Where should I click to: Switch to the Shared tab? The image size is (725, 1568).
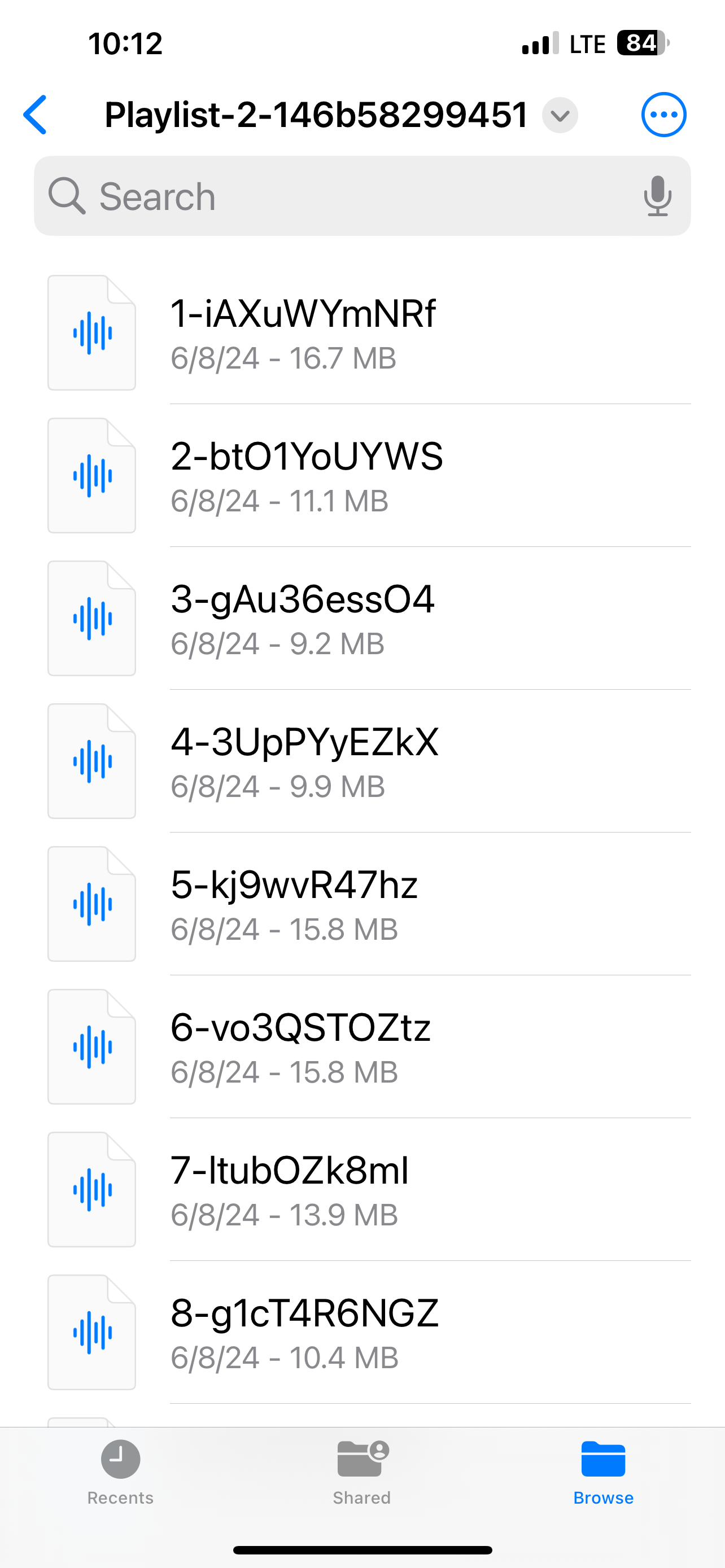point(362,1472)
